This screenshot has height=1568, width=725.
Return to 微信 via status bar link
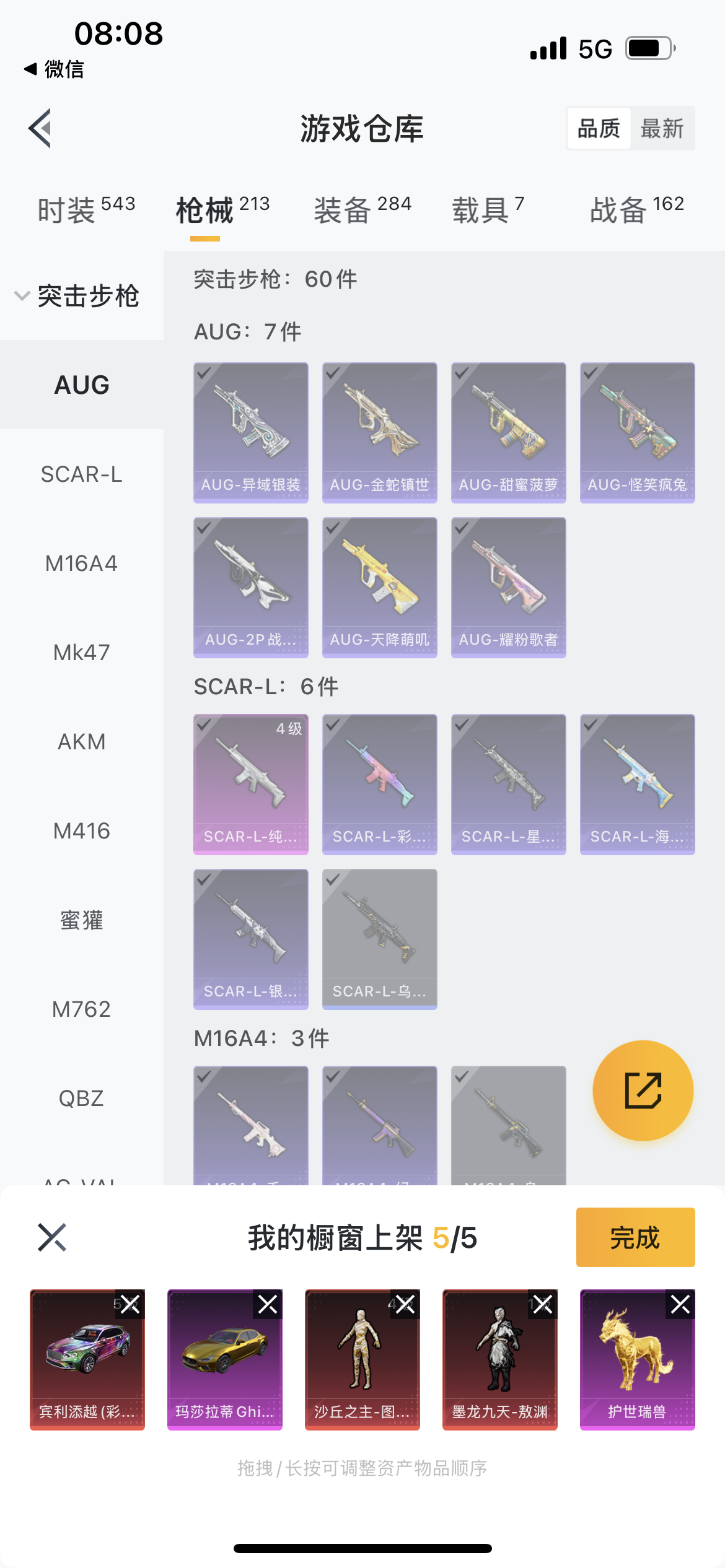pyautogui.click(x=55, y=69)
